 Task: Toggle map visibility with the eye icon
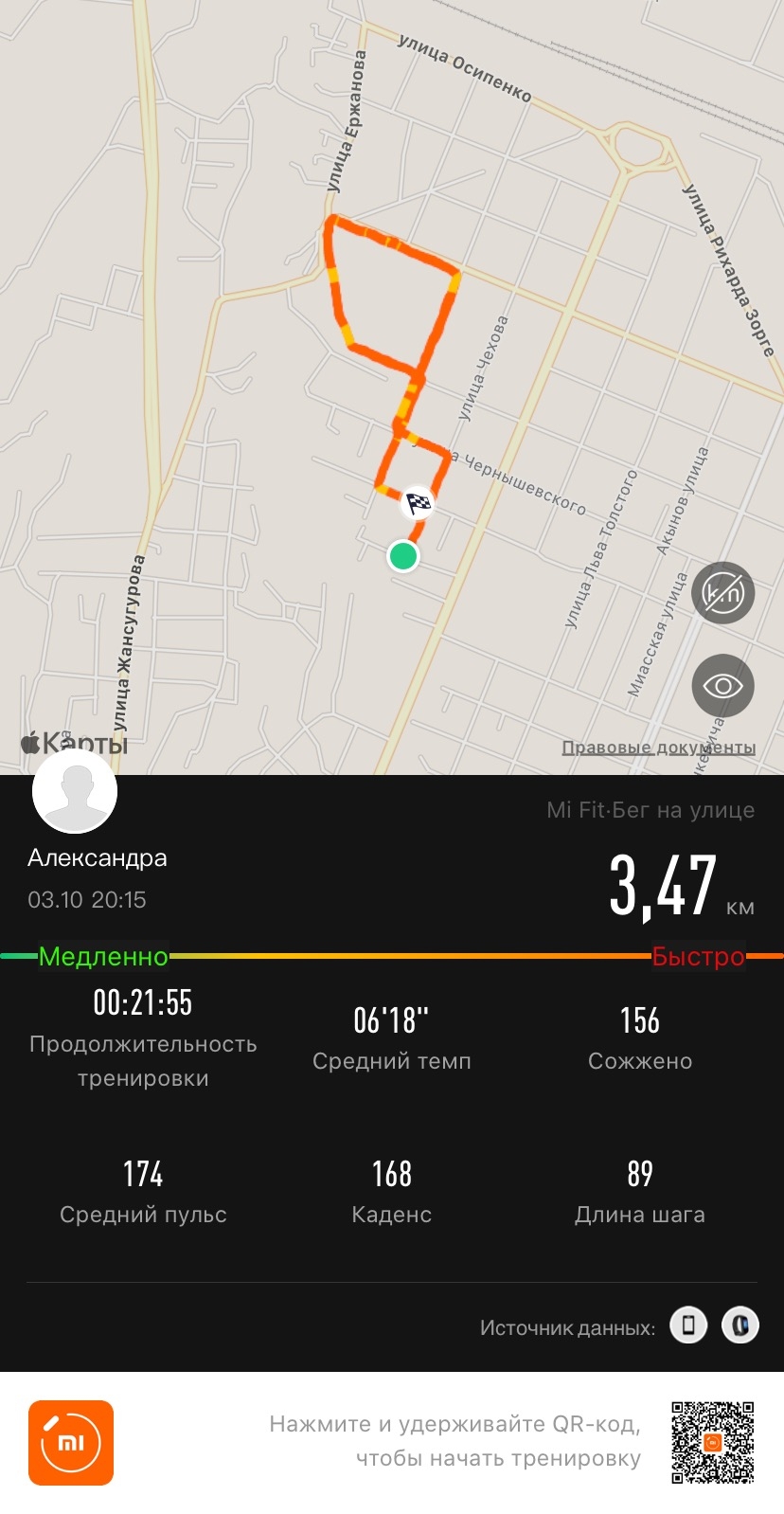[x=722, y=685]
